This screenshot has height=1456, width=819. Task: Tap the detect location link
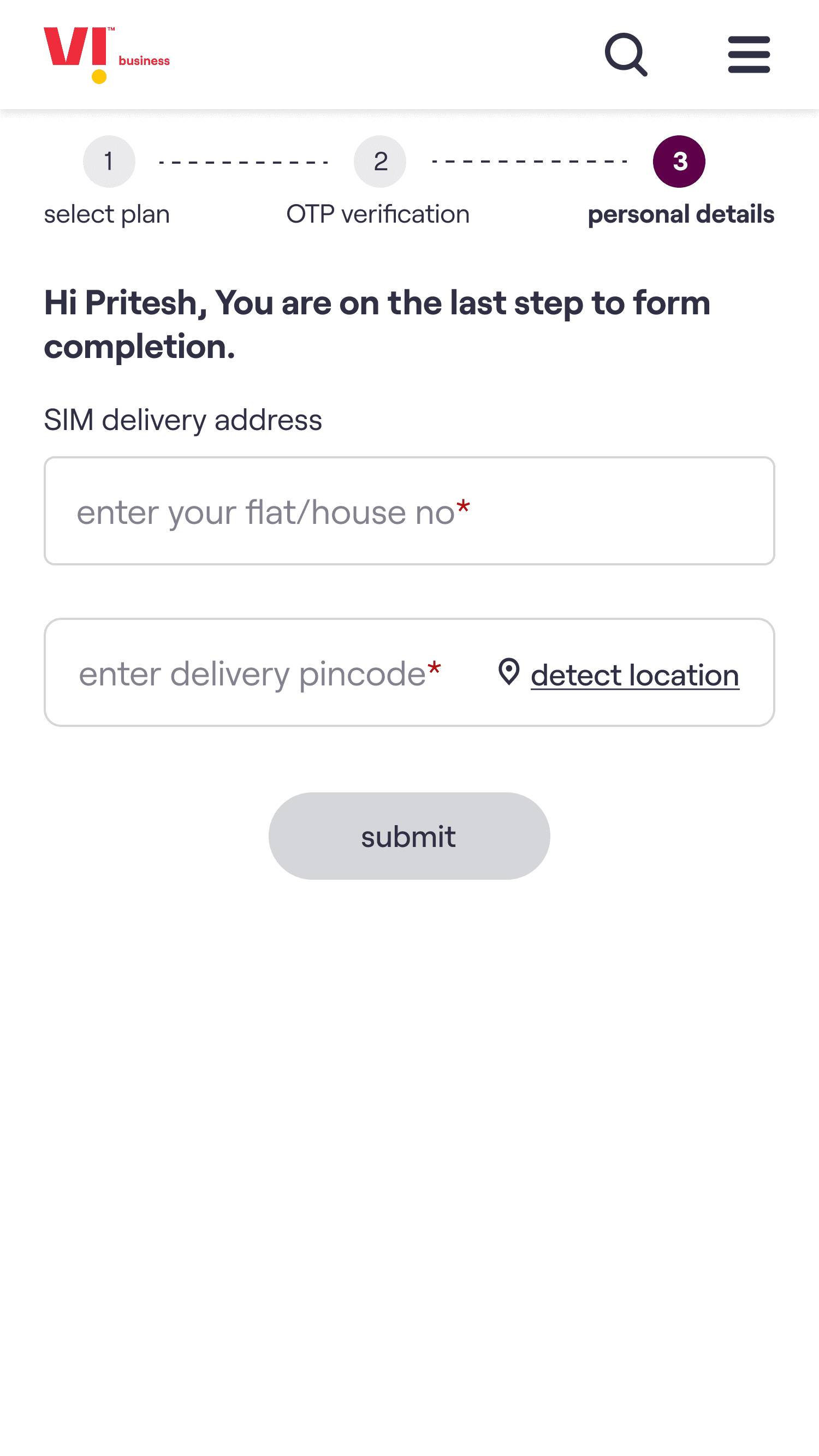(618, 675)
